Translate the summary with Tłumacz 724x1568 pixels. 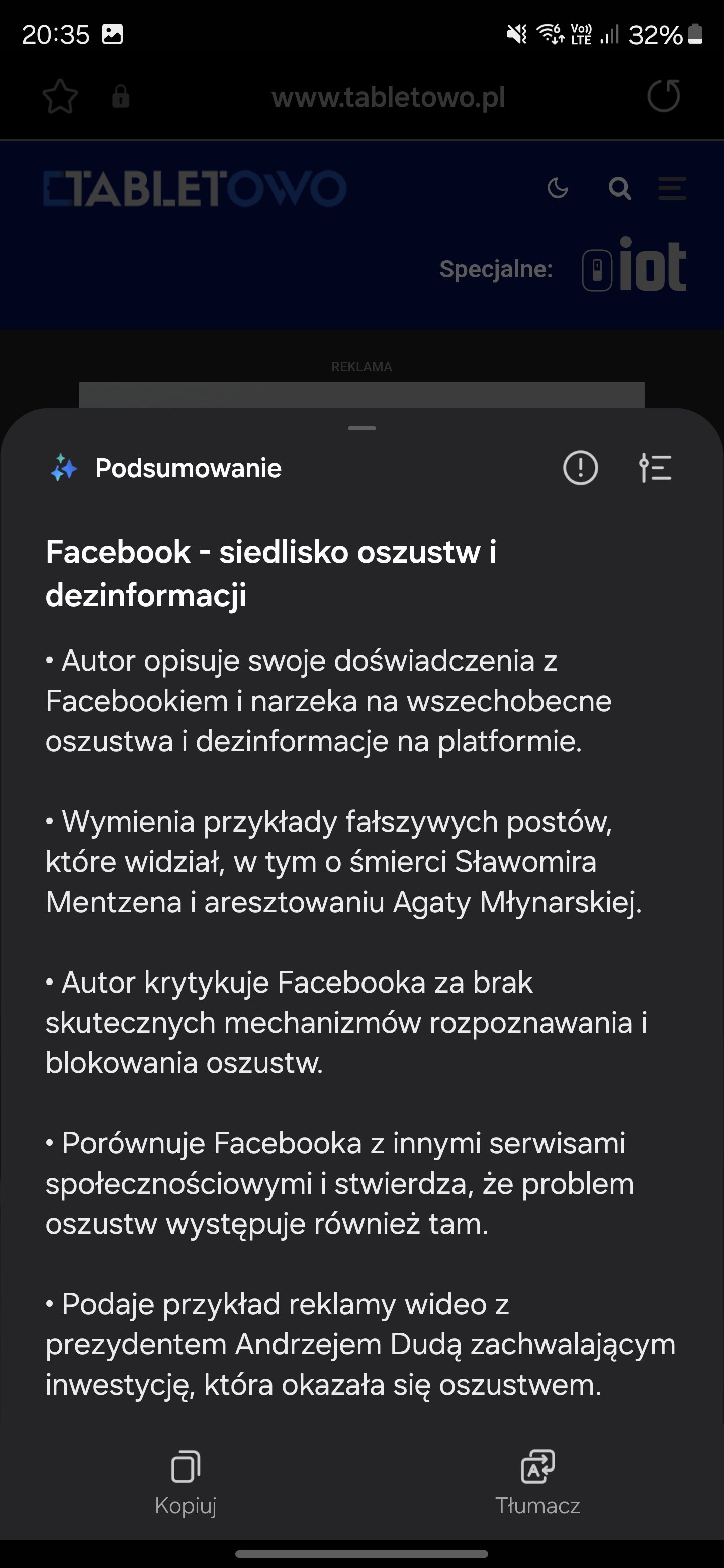[537, 1483]
